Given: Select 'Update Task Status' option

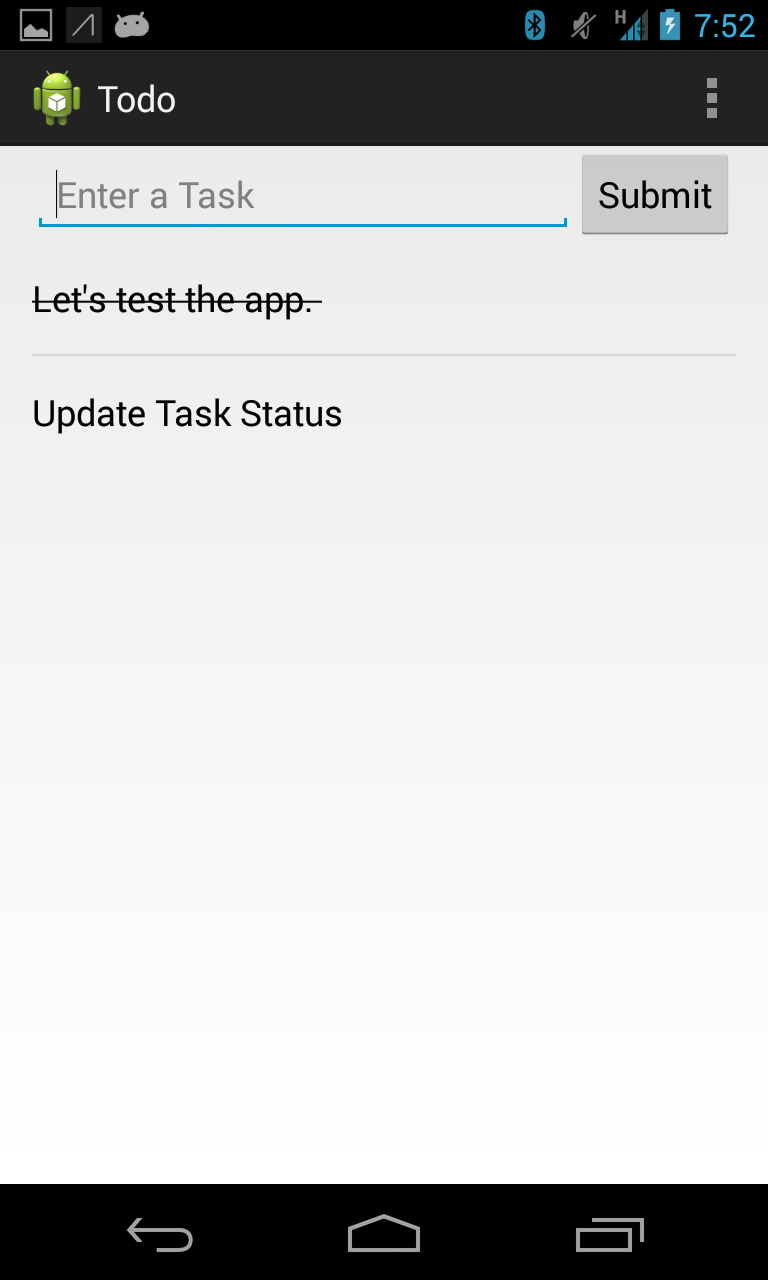Looking at the screenshot, I should coord(187,412).
